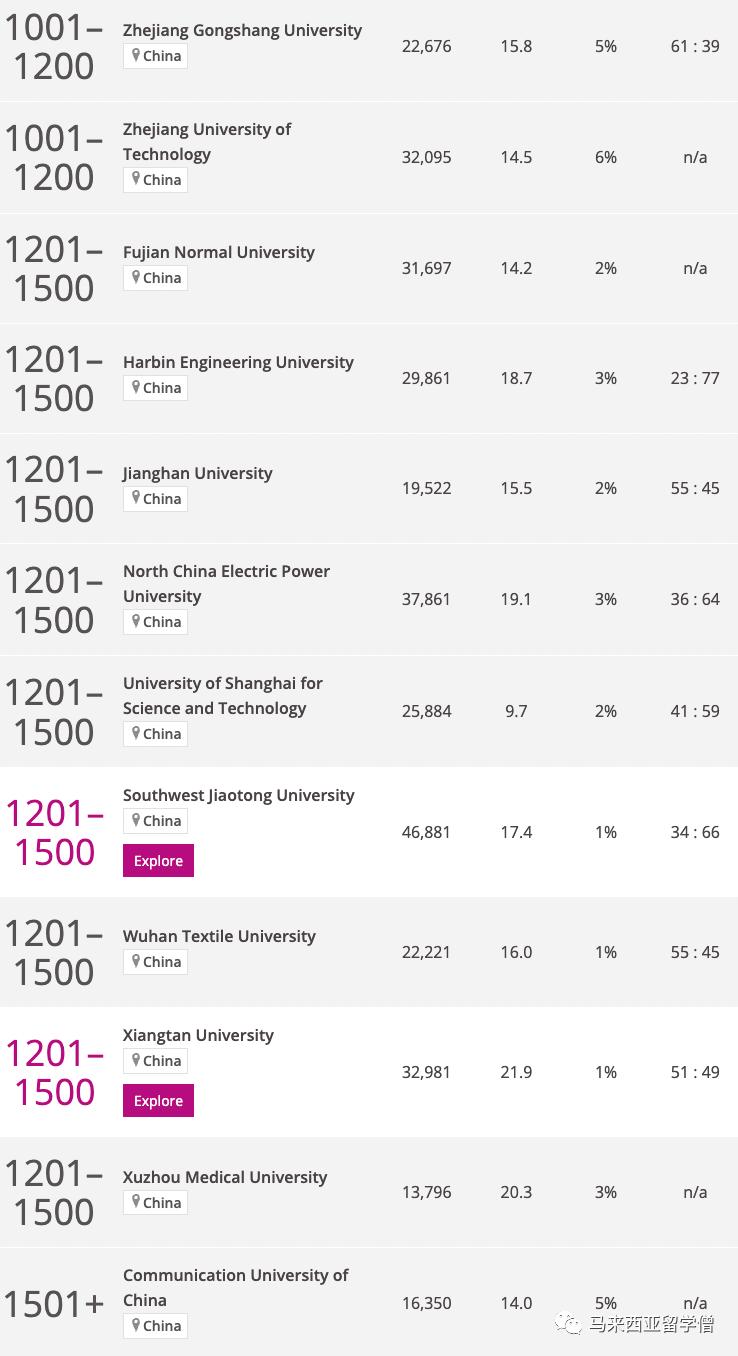This screenshot has height=1356, width=738.
Task: Open the Zhejiang University of Technology entry
Action: coord(207,141)
